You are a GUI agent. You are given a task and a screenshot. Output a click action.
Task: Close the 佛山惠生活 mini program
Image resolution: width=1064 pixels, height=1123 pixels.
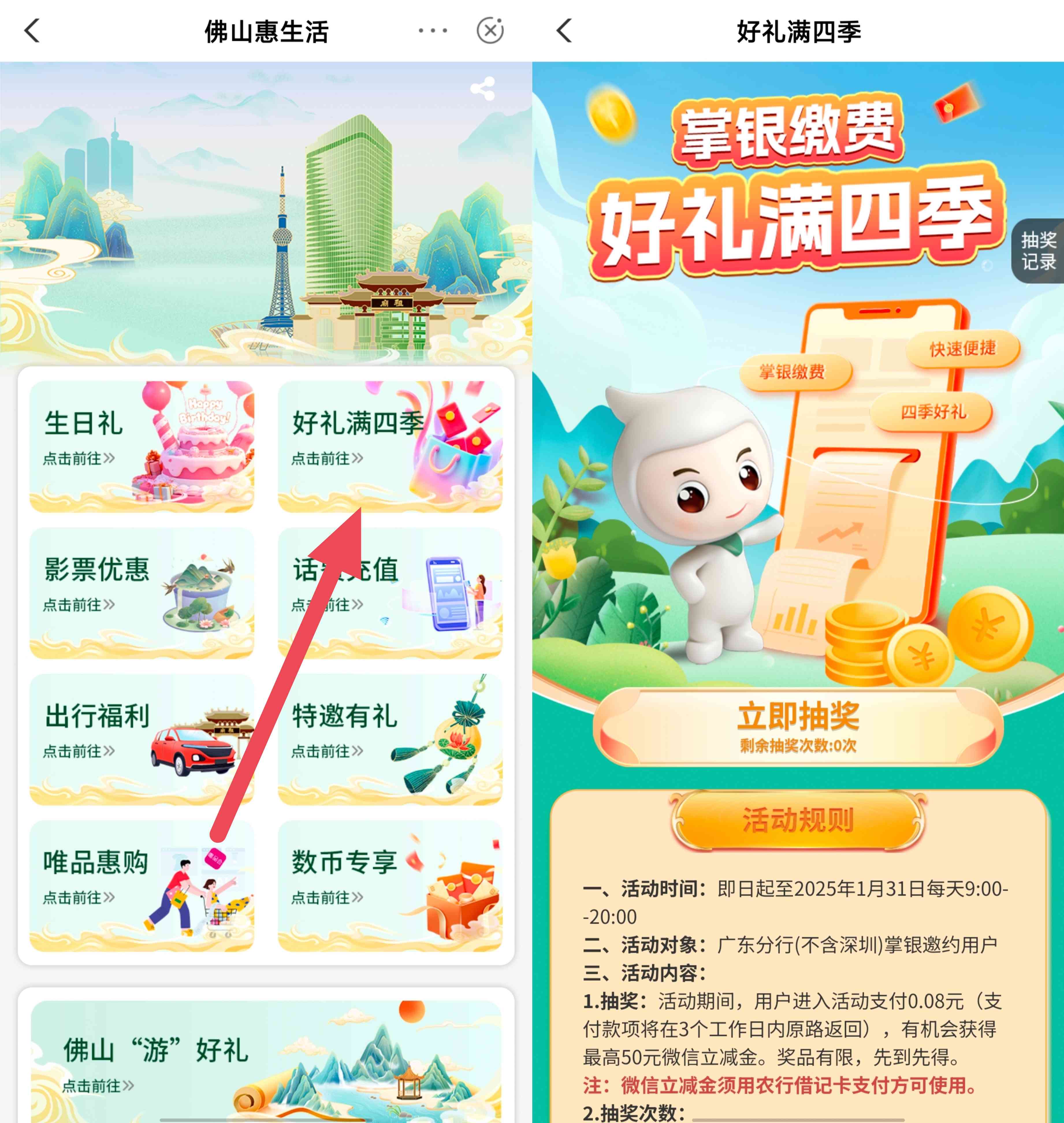[x=490, y=31]
